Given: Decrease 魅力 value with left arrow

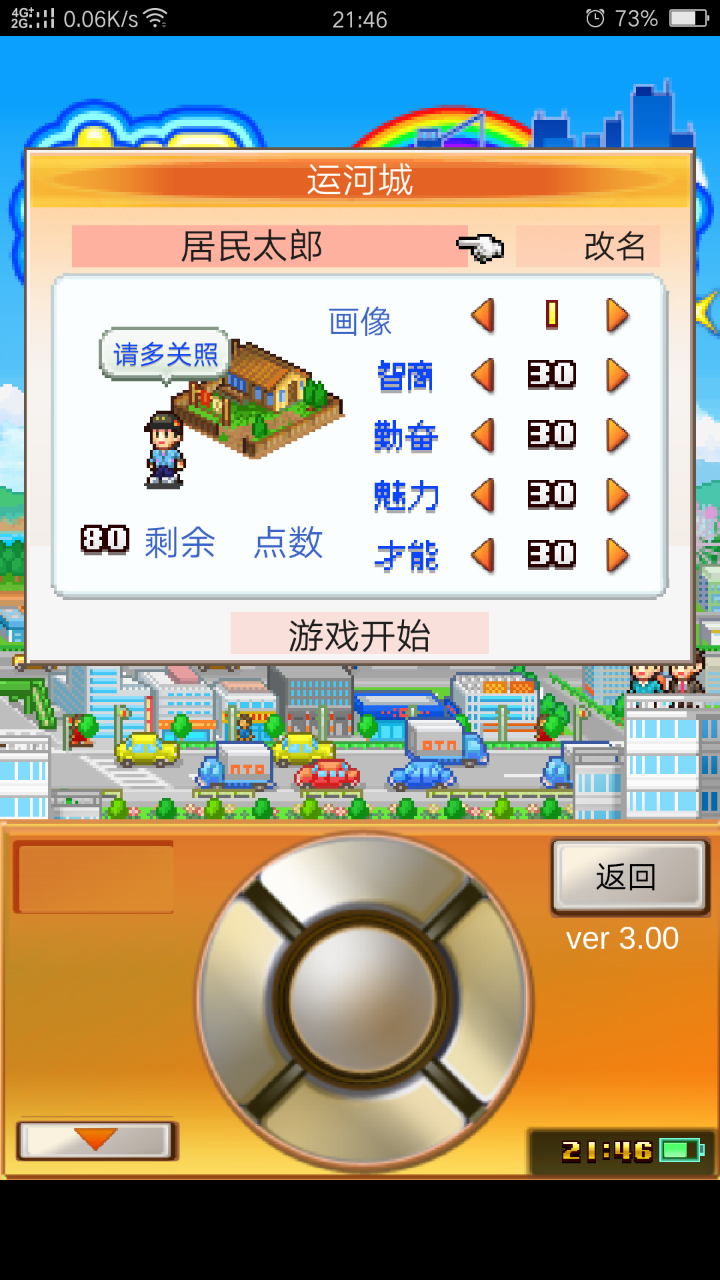Looking at the screenshot, I should [483, 495].
